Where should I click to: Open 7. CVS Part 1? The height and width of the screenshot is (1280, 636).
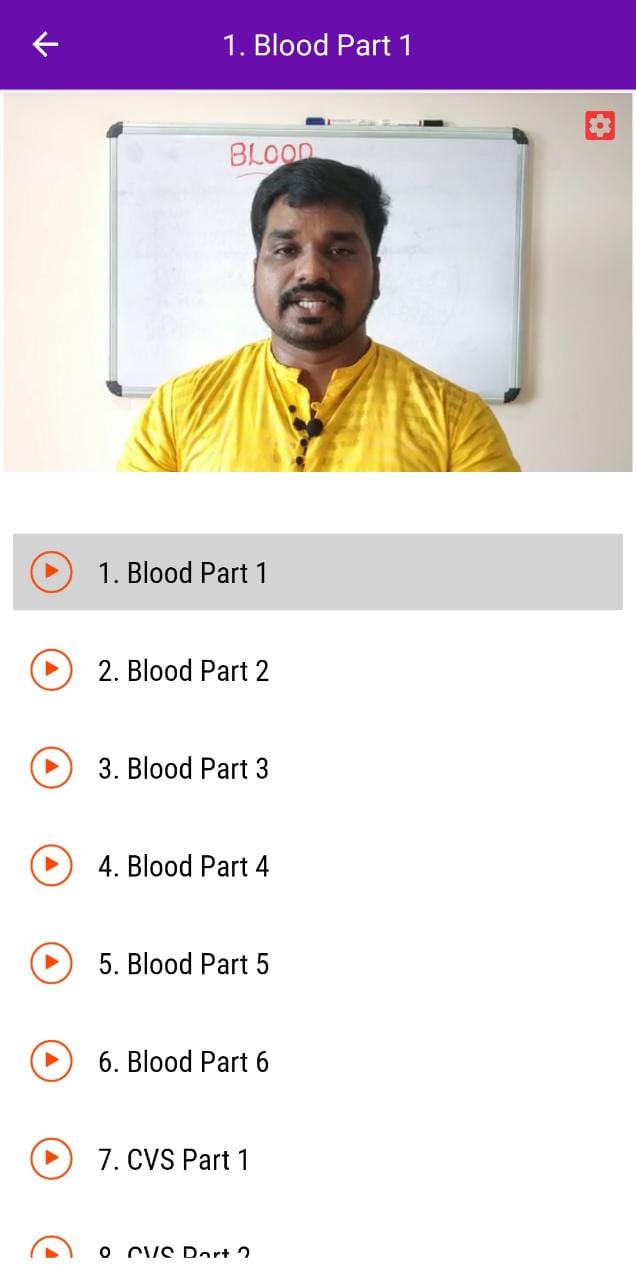pos(318,1160)
